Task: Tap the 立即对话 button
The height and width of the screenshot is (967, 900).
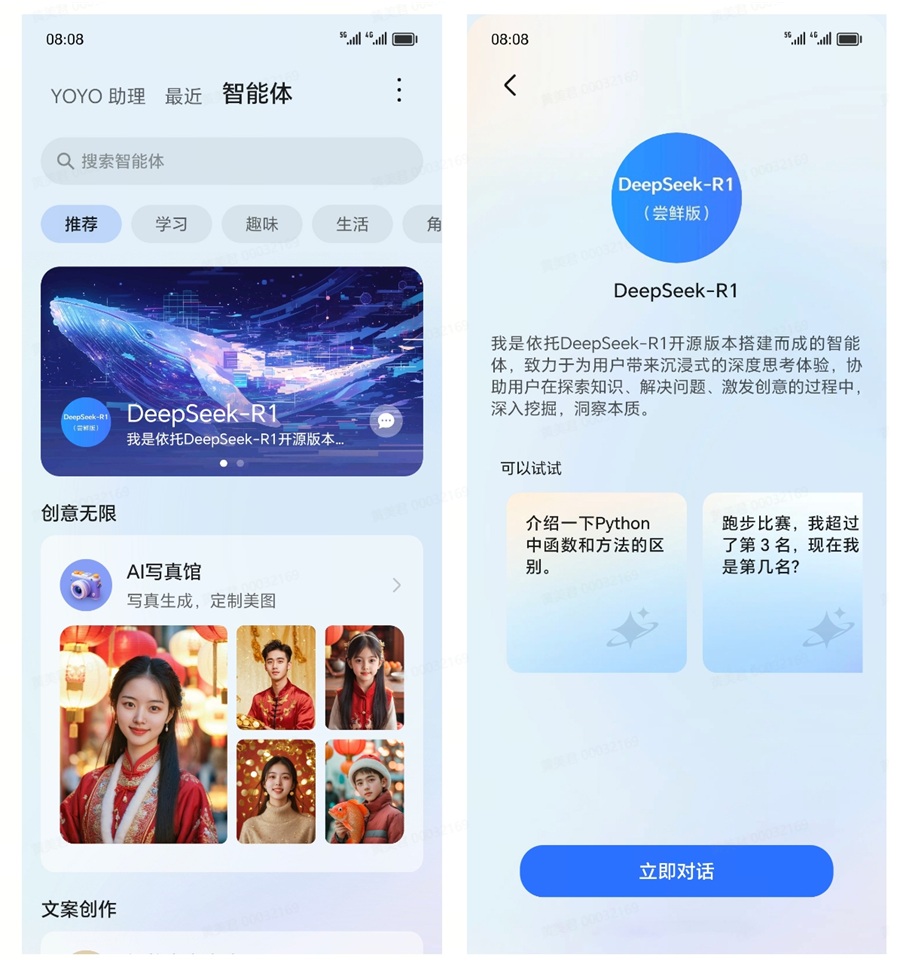Action: click(676, 871)
